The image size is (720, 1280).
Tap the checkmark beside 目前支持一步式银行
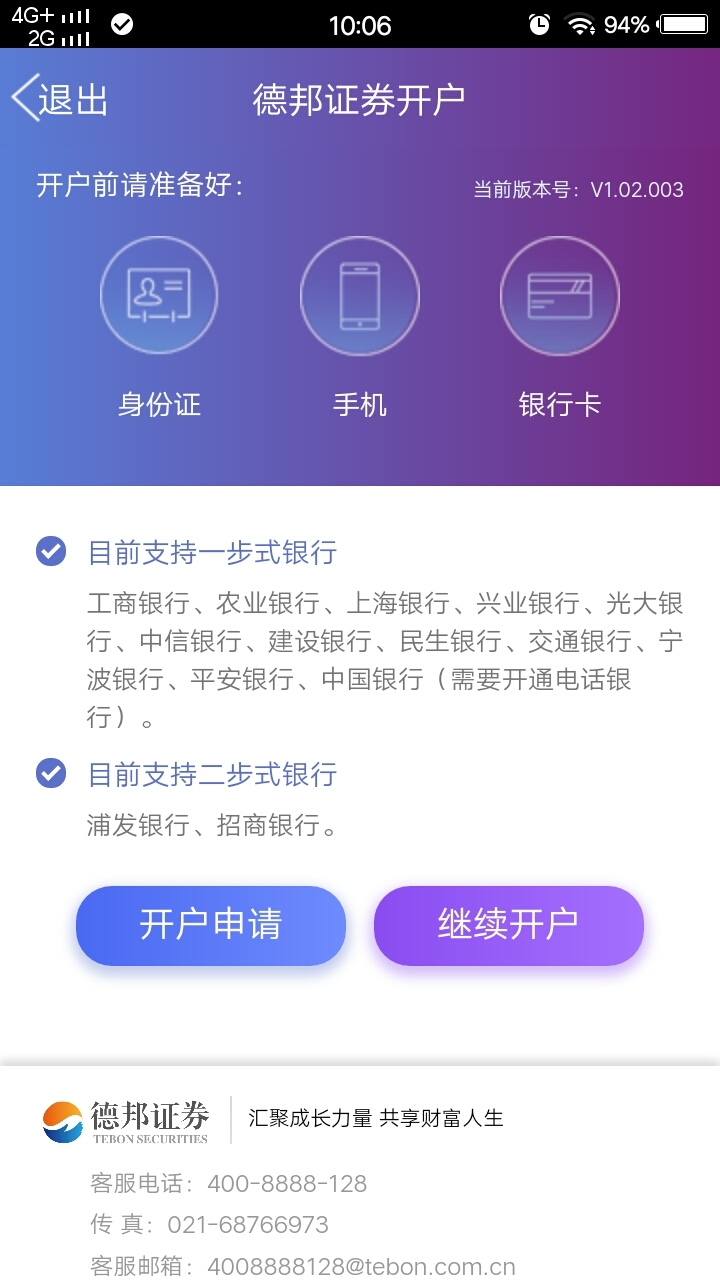point(50,552)
